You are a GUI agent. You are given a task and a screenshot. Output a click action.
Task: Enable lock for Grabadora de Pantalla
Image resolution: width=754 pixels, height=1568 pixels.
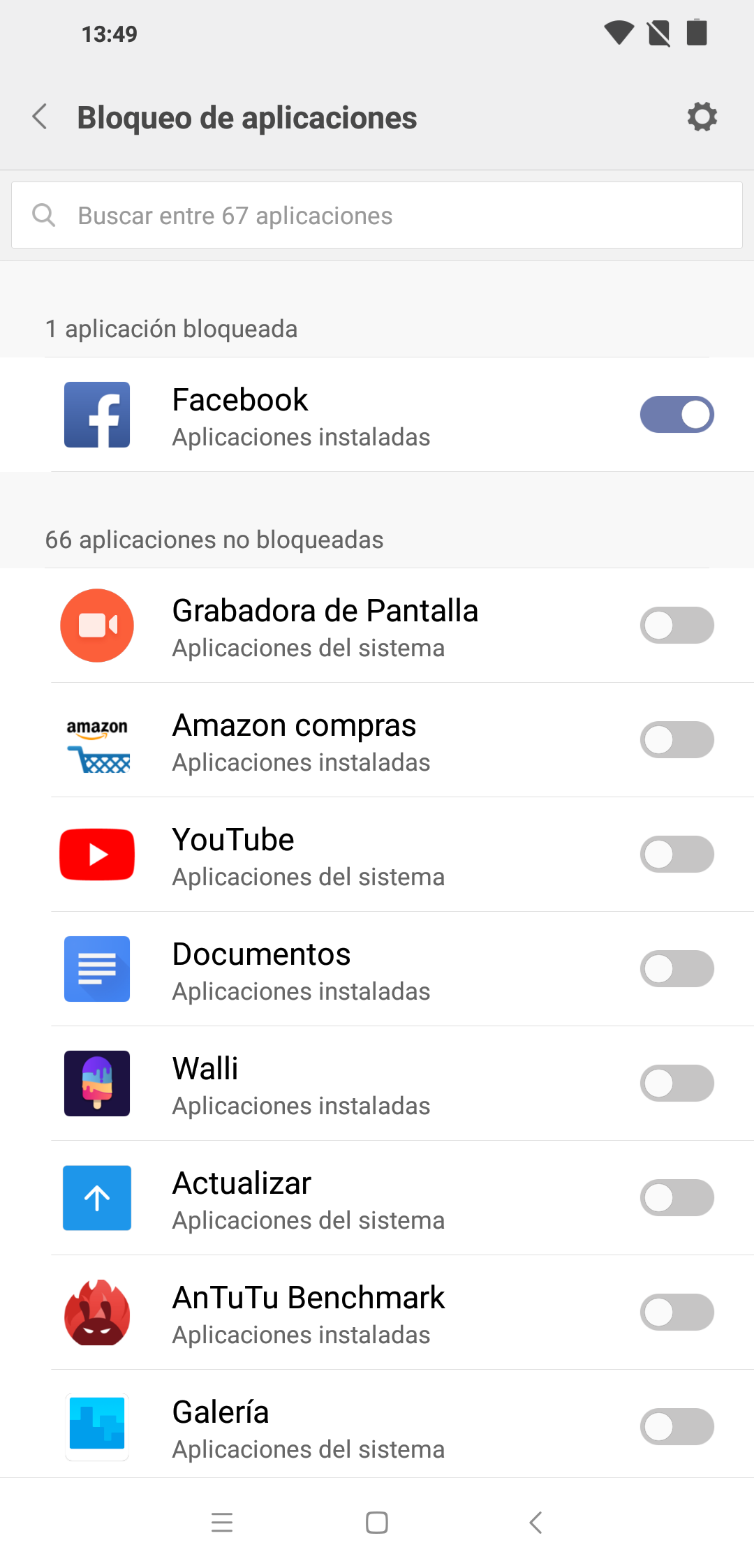pos(677,626)
